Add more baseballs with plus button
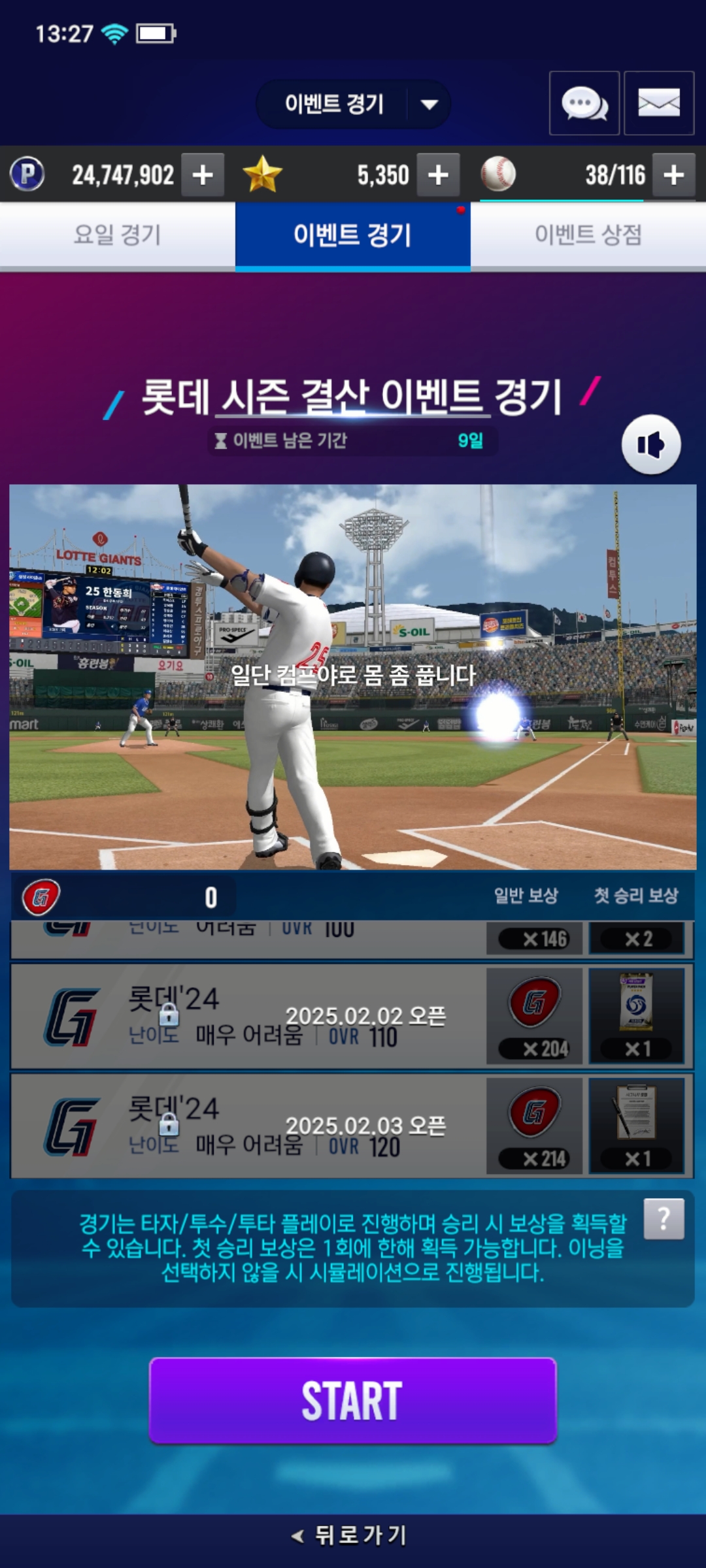This screenshot has height=1568, width=706. pos(673,174)
